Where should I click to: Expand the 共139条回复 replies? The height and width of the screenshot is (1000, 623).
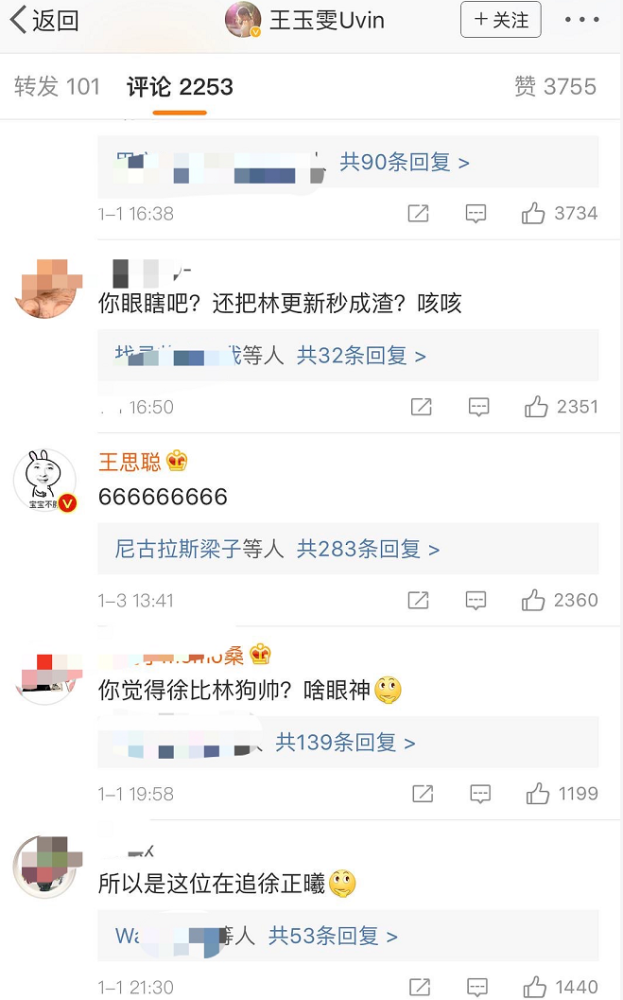point(345,742)
